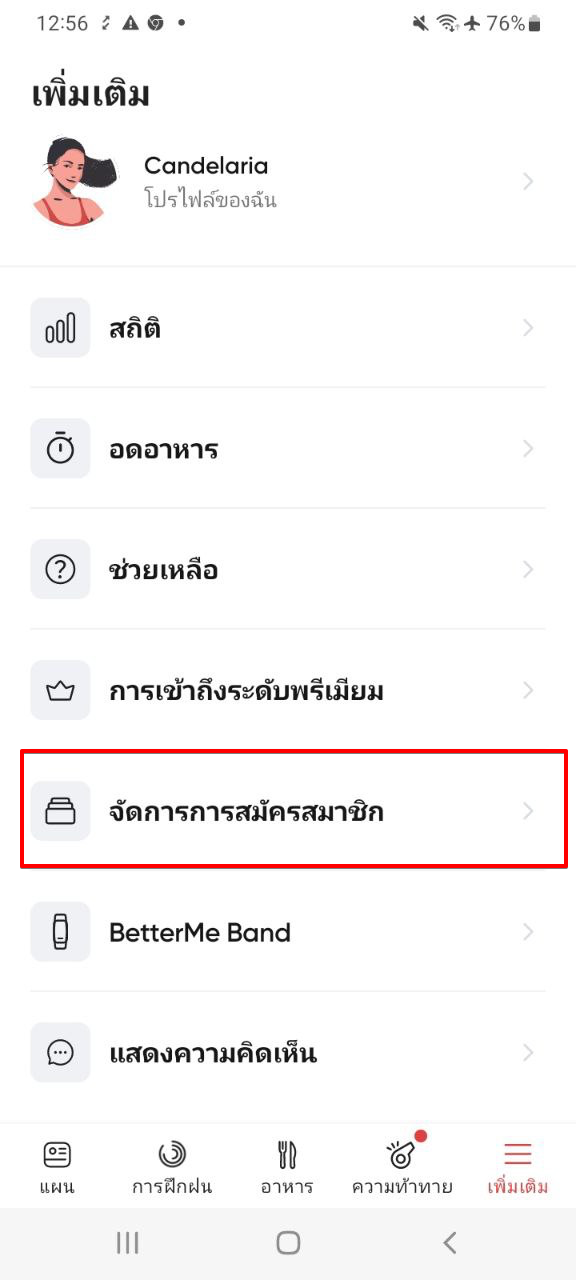Open the ช่วยเหลือ help row
The image size is (576, 1280).
pos(288,570)
